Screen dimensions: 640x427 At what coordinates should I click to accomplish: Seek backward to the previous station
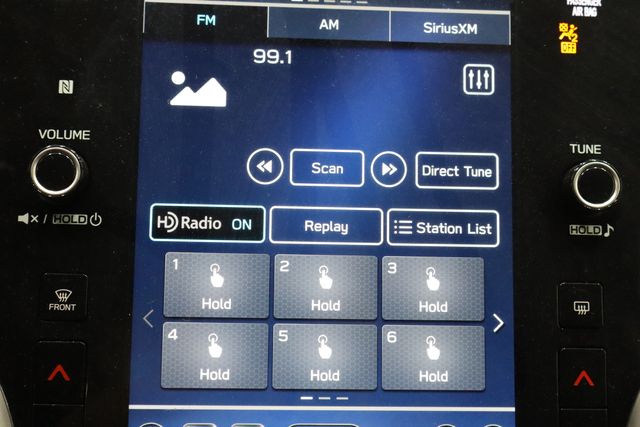point(265,168)
